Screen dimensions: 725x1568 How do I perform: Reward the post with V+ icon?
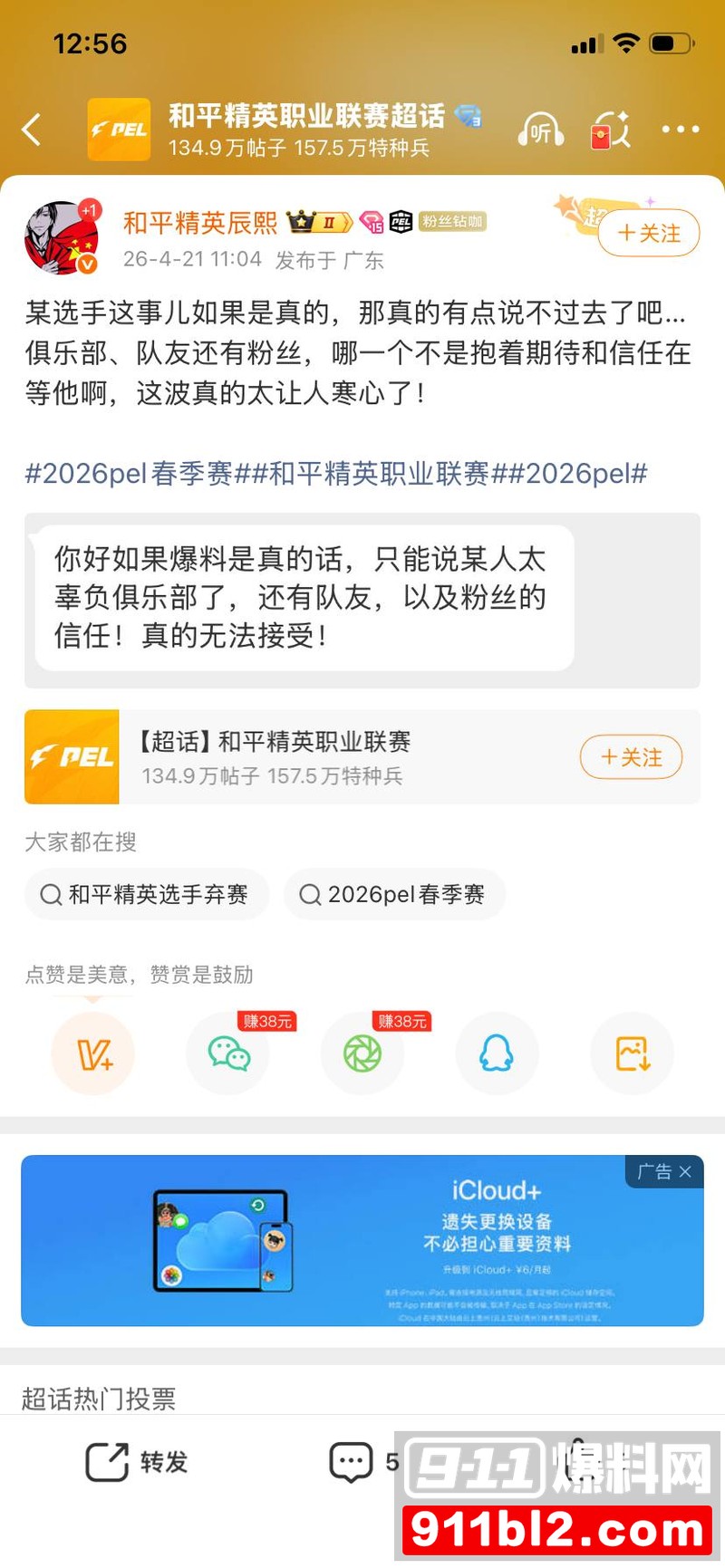click(x=93, y=1054)
